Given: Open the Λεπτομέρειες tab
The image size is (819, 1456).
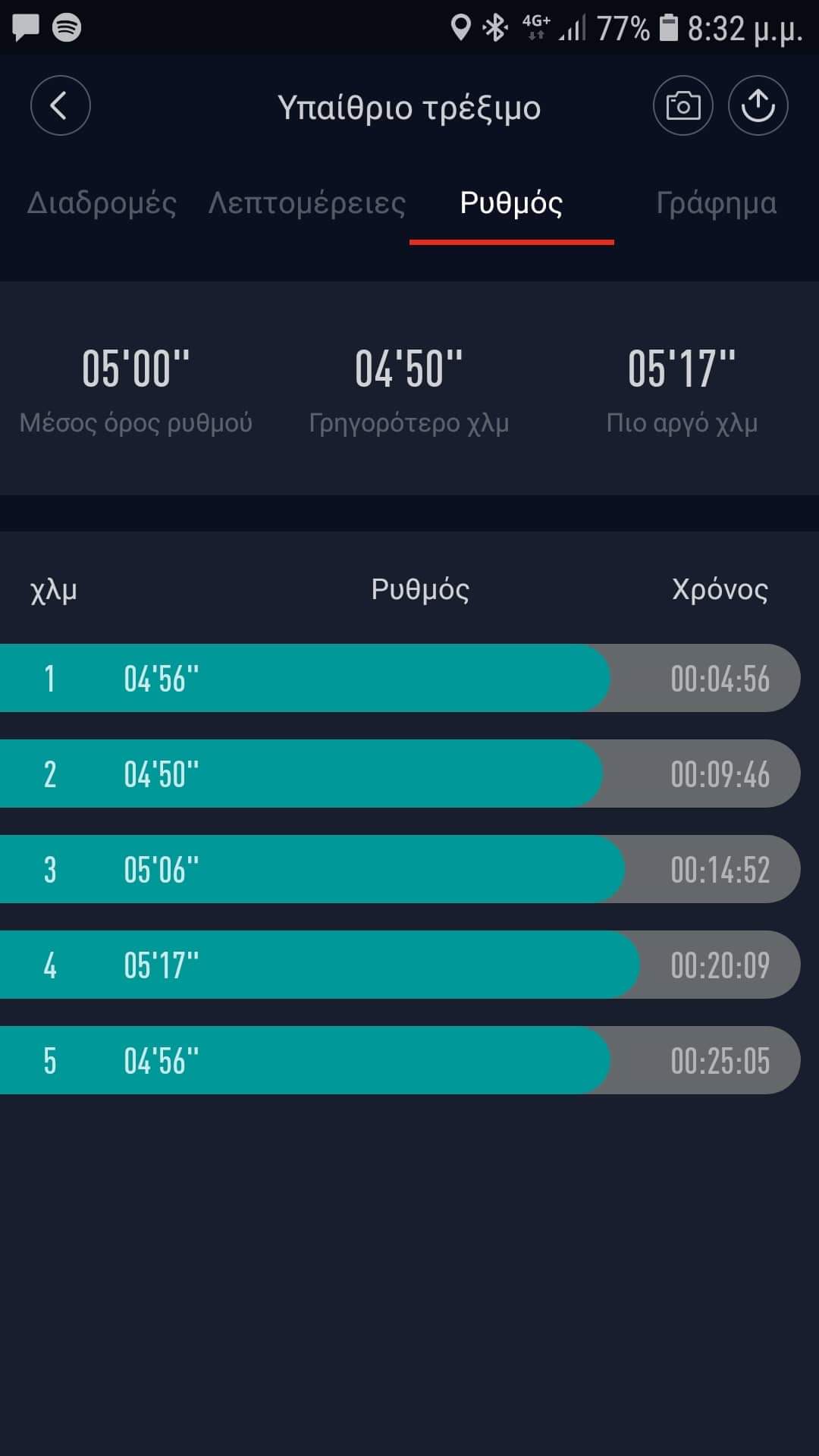Looking at the screenshot, I should (307, 203).
